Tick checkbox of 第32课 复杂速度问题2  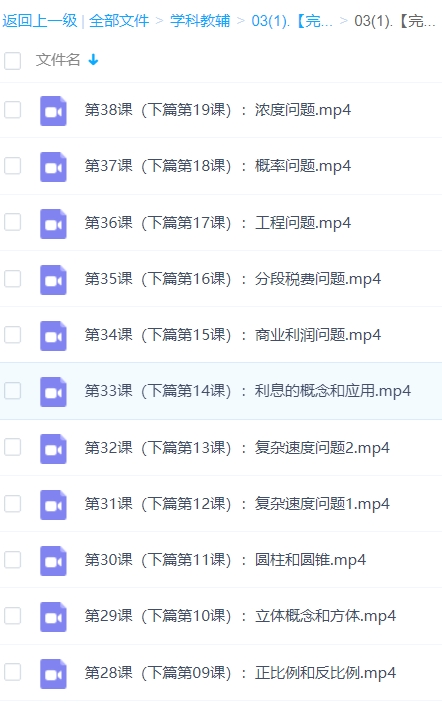pos(13,447)
